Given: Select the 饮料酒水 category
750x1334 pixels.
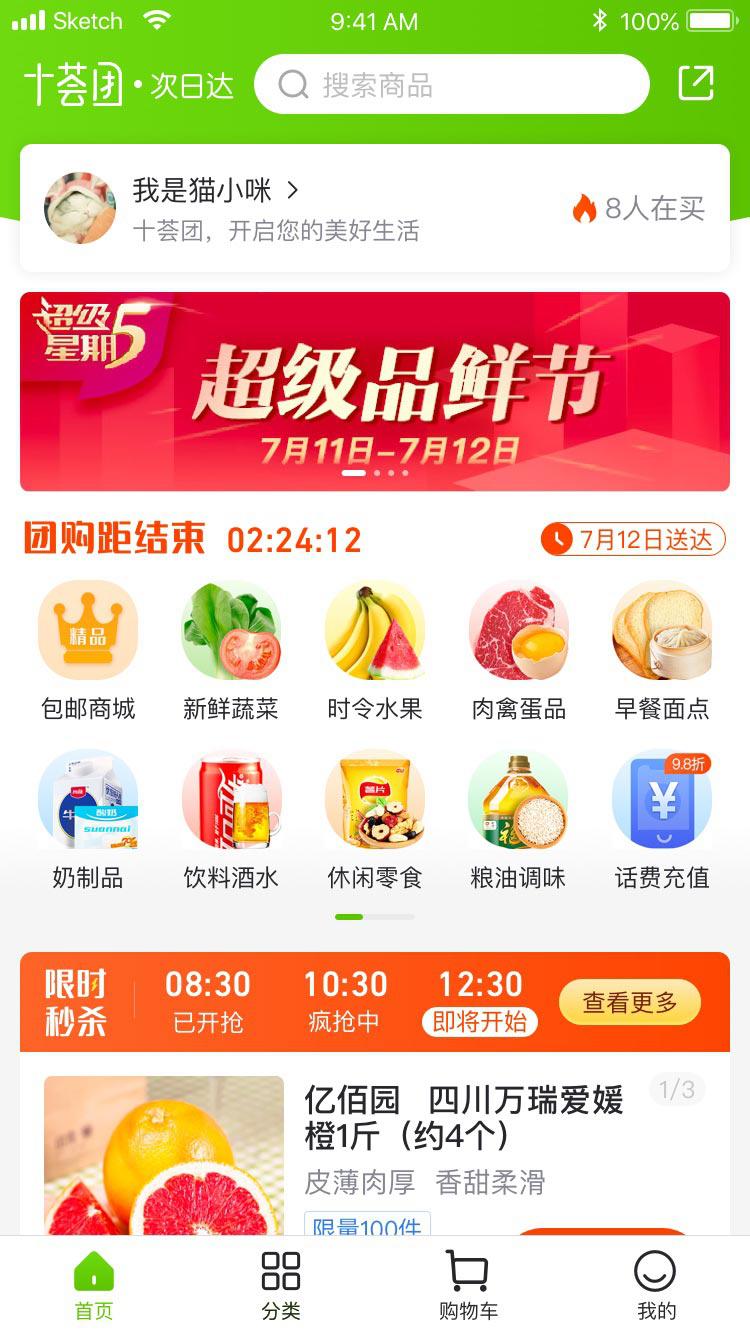Looking at the screenshot, I should point(231,820).
